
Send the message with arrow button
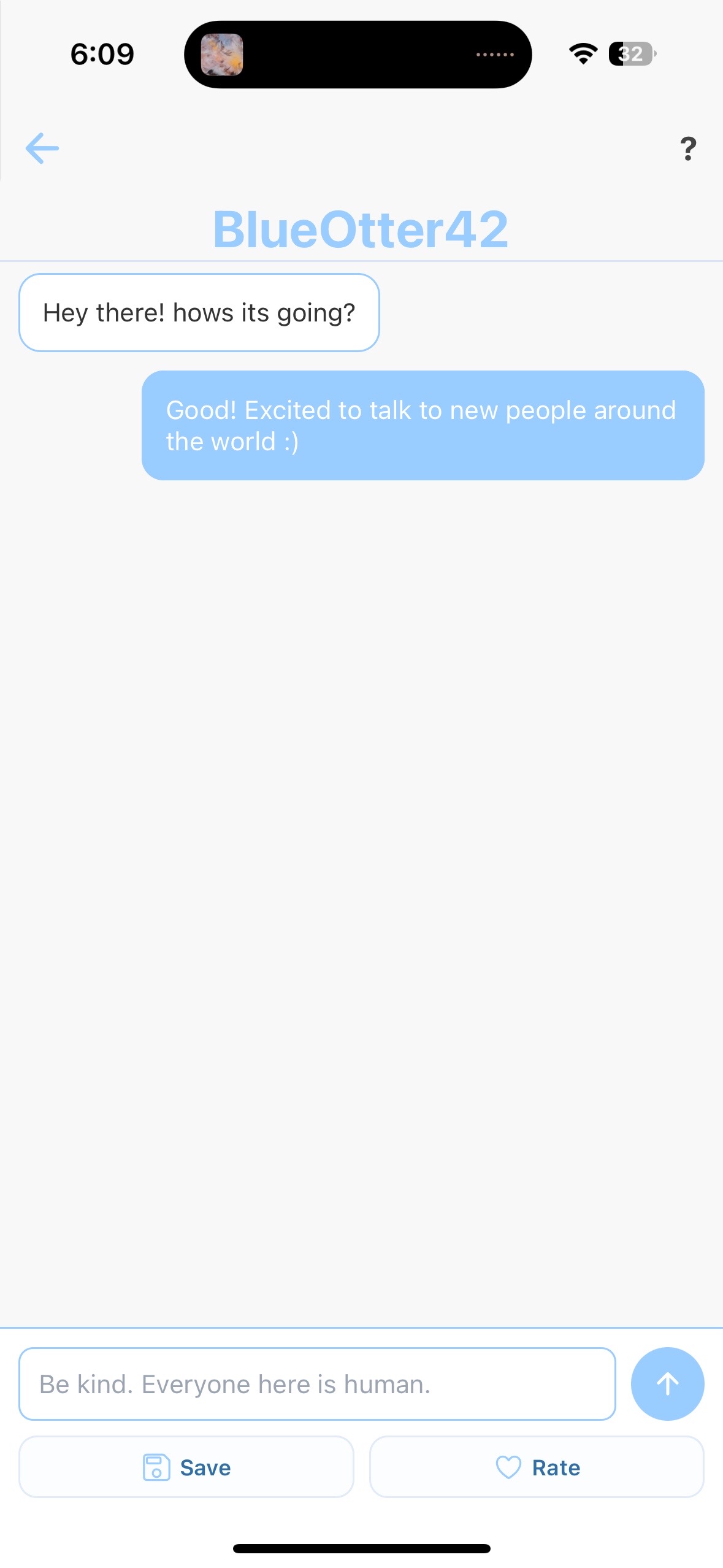click(667, 1384)
